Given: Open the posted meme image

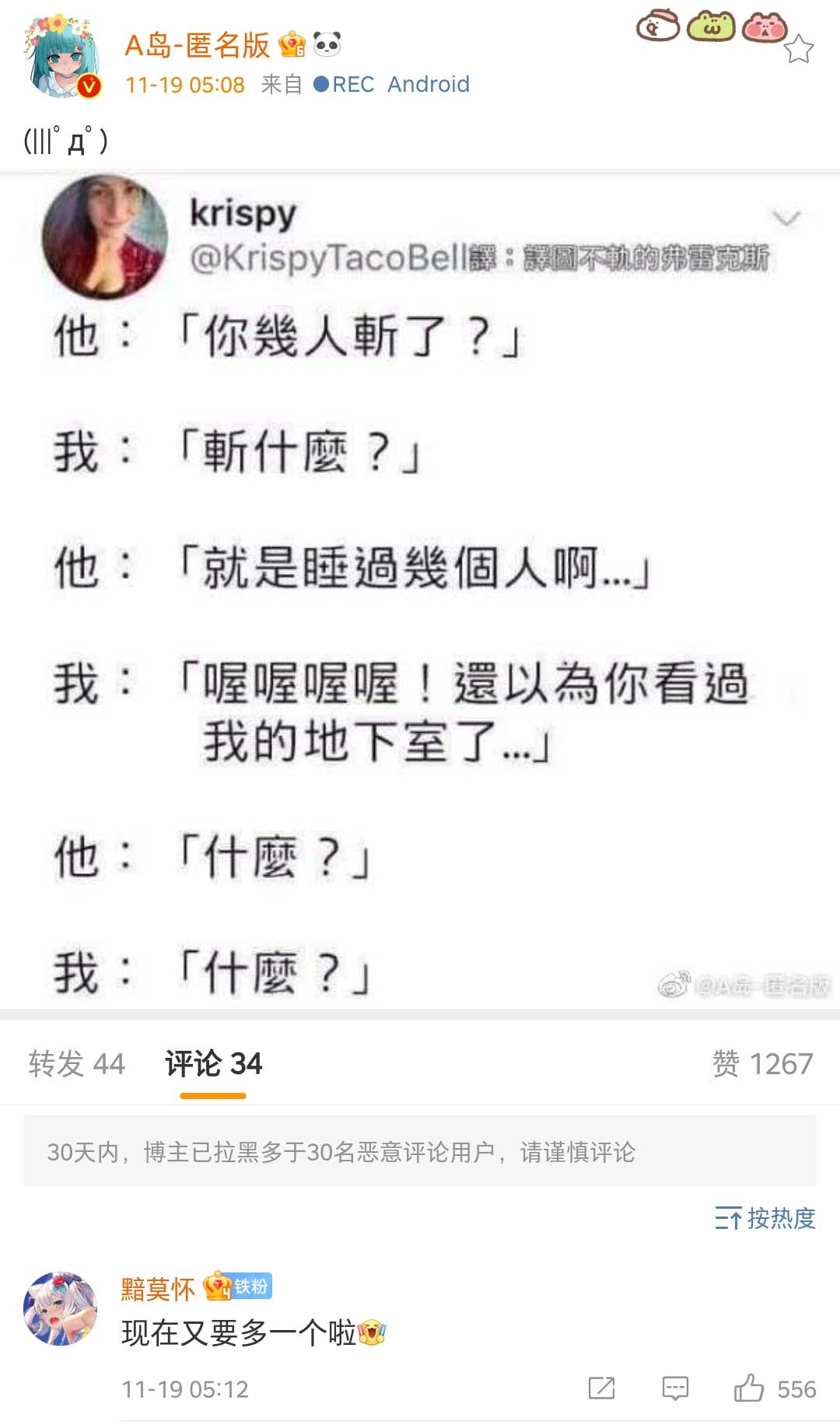Looking at the screenshot, I should click(x=420, y=591).
